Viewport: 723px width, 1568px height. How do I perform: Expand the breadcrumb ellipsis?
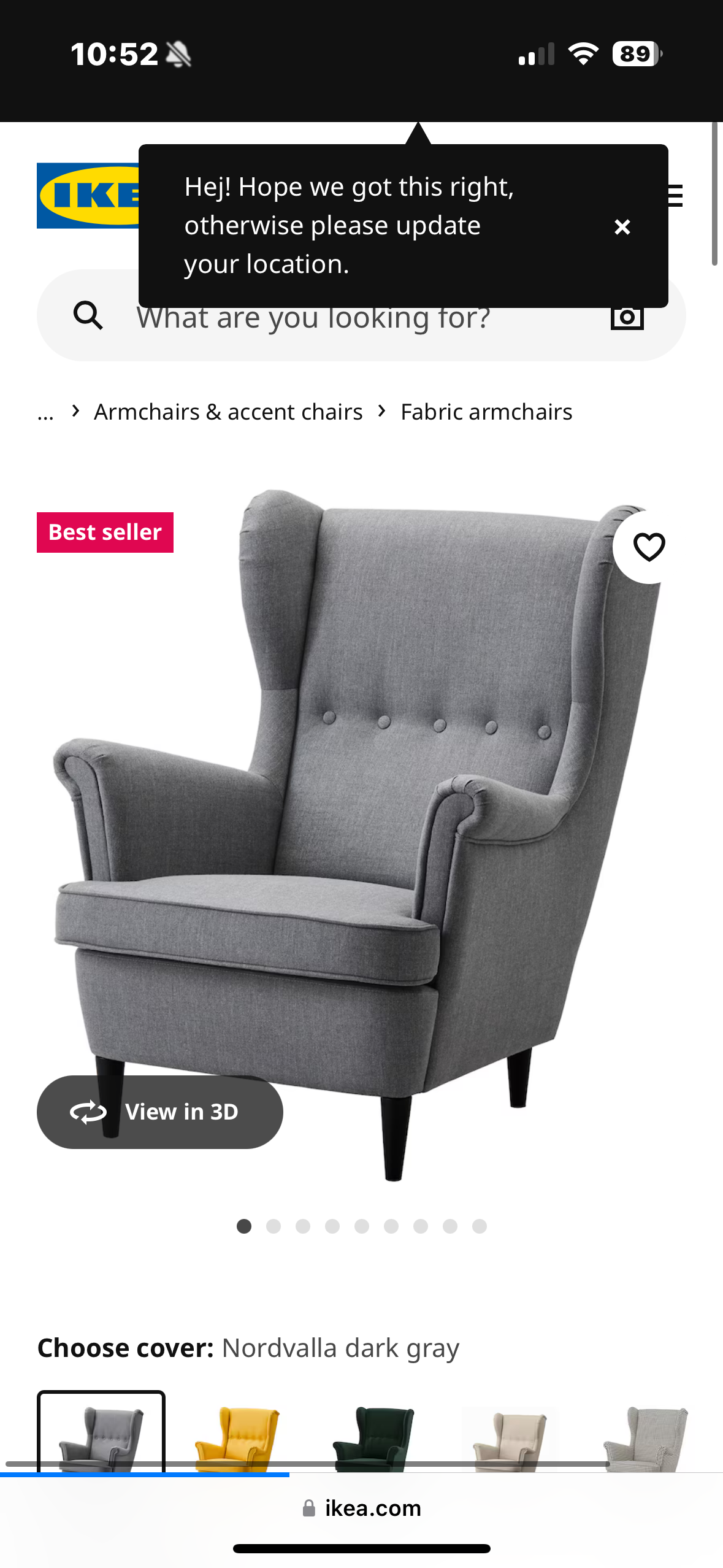coord(45,413)
